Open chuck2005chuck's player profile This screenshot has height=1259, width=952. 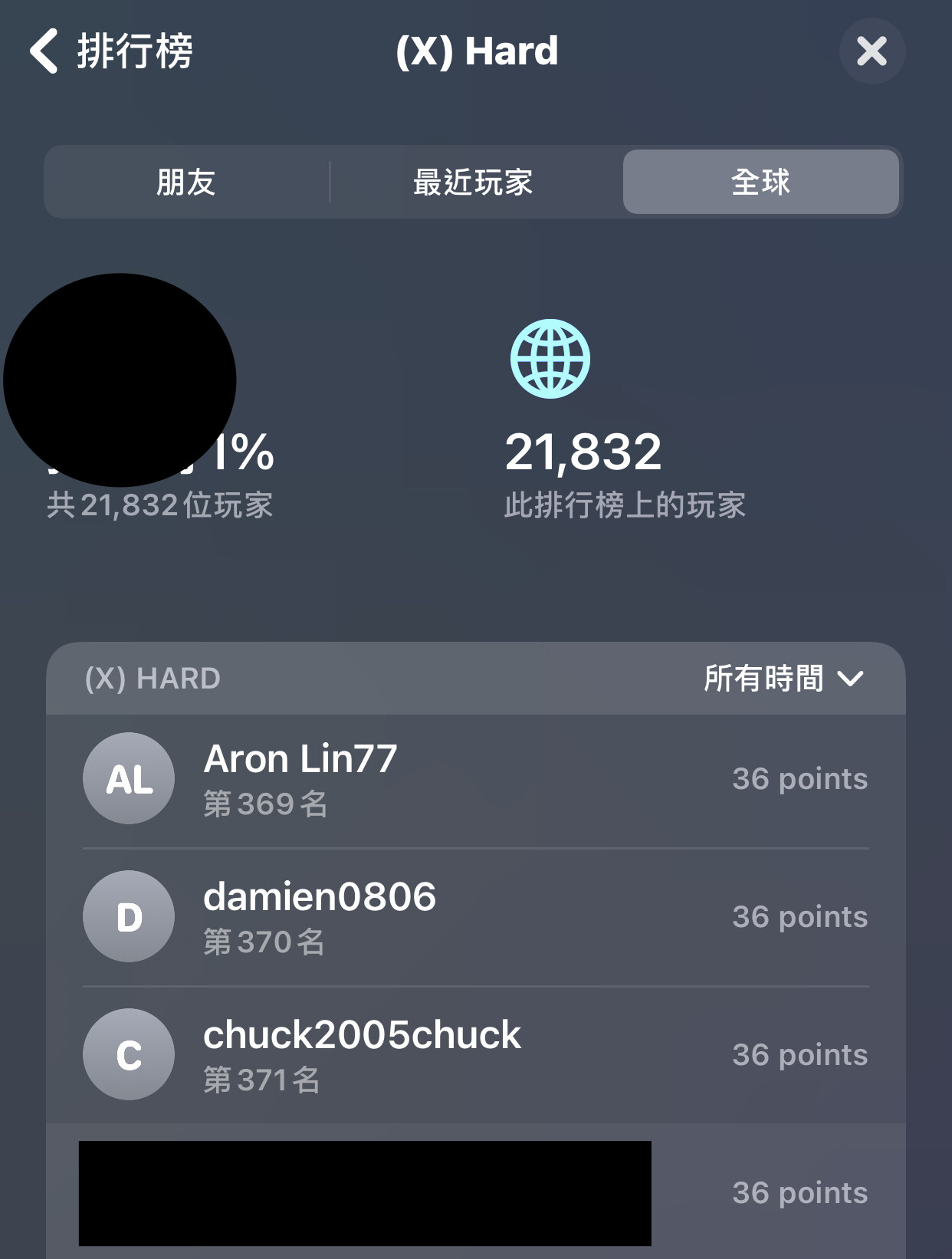click(475, 1055)
